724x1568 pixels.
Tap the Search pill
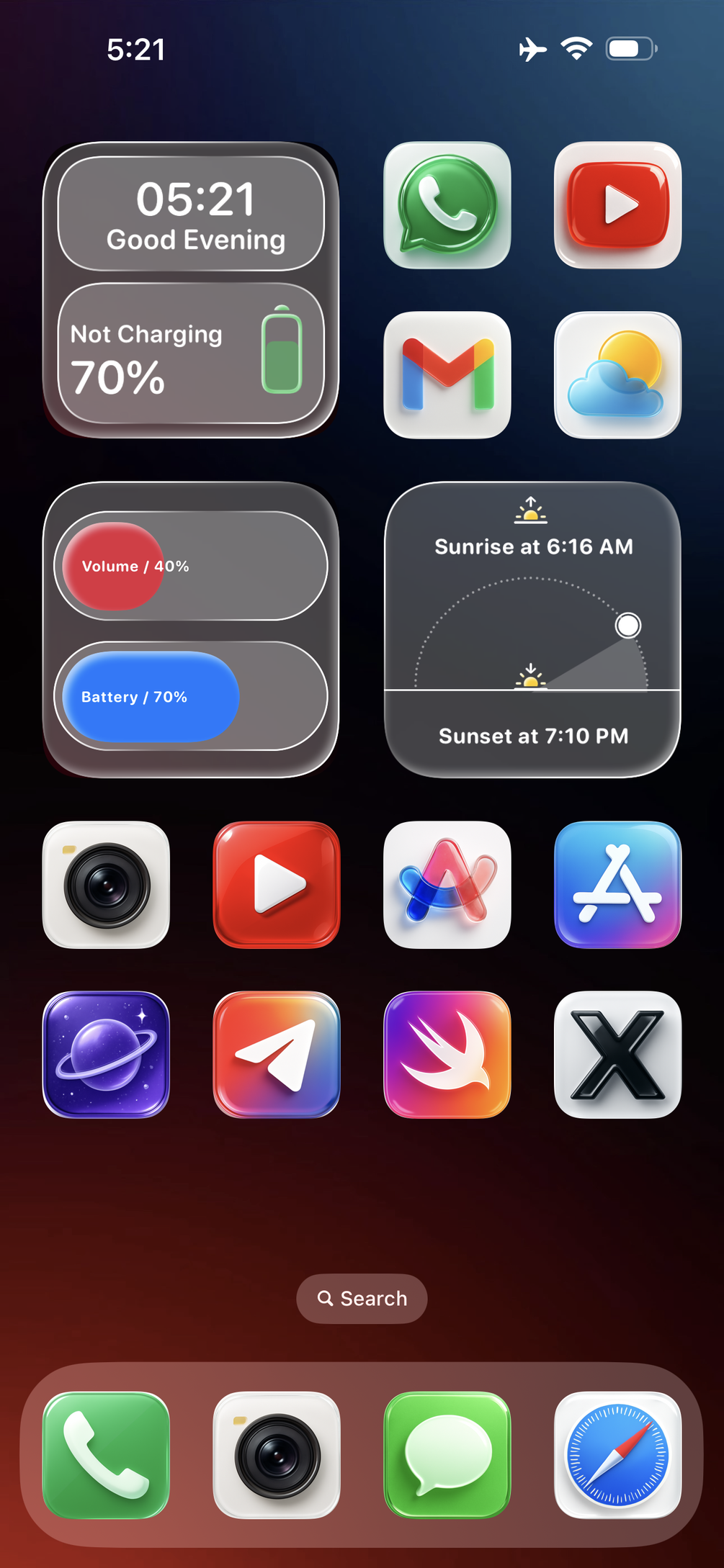click(362, 1298)
